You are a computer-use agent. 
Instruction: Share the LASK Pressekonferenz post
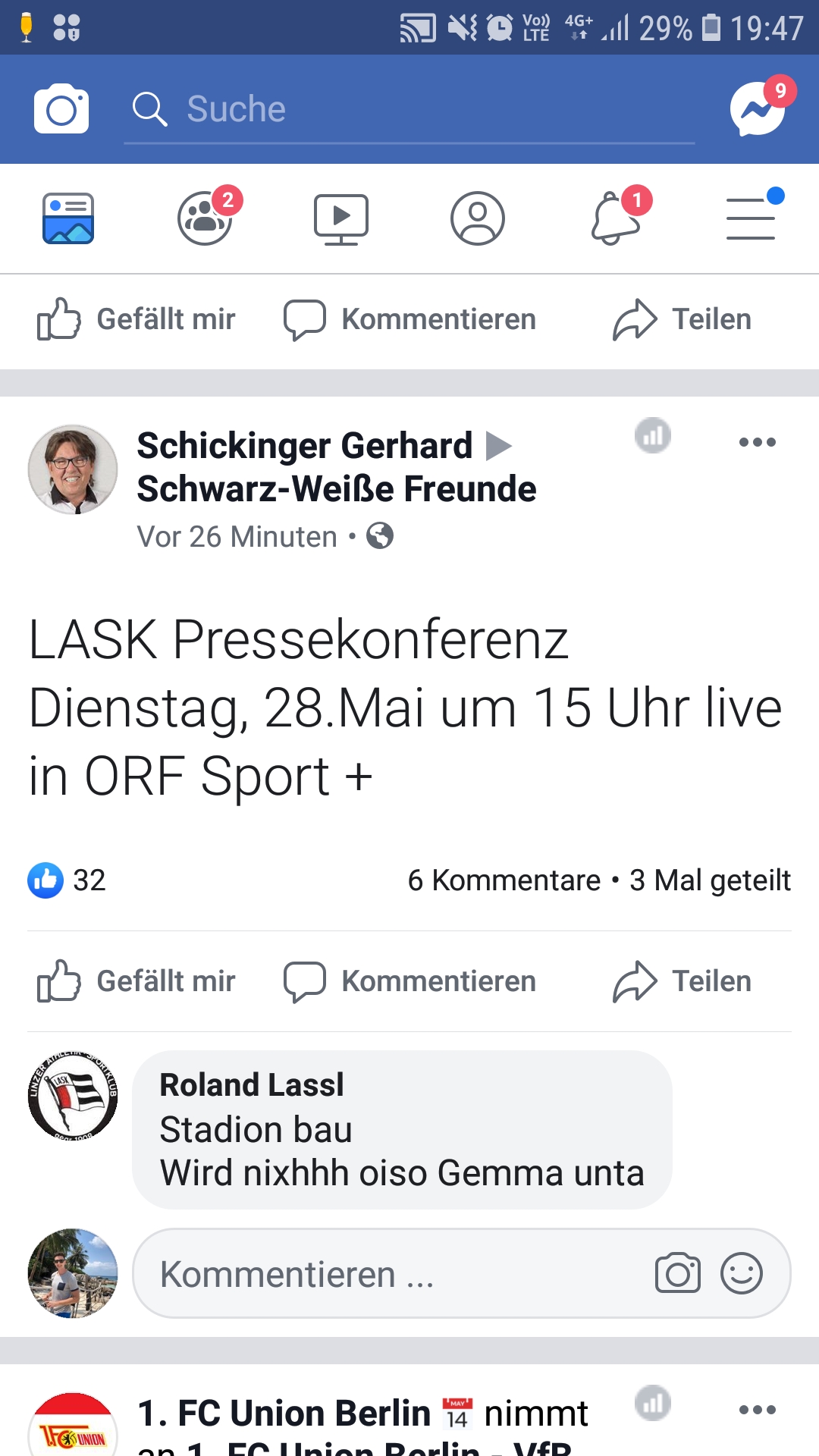coord(682,981)
